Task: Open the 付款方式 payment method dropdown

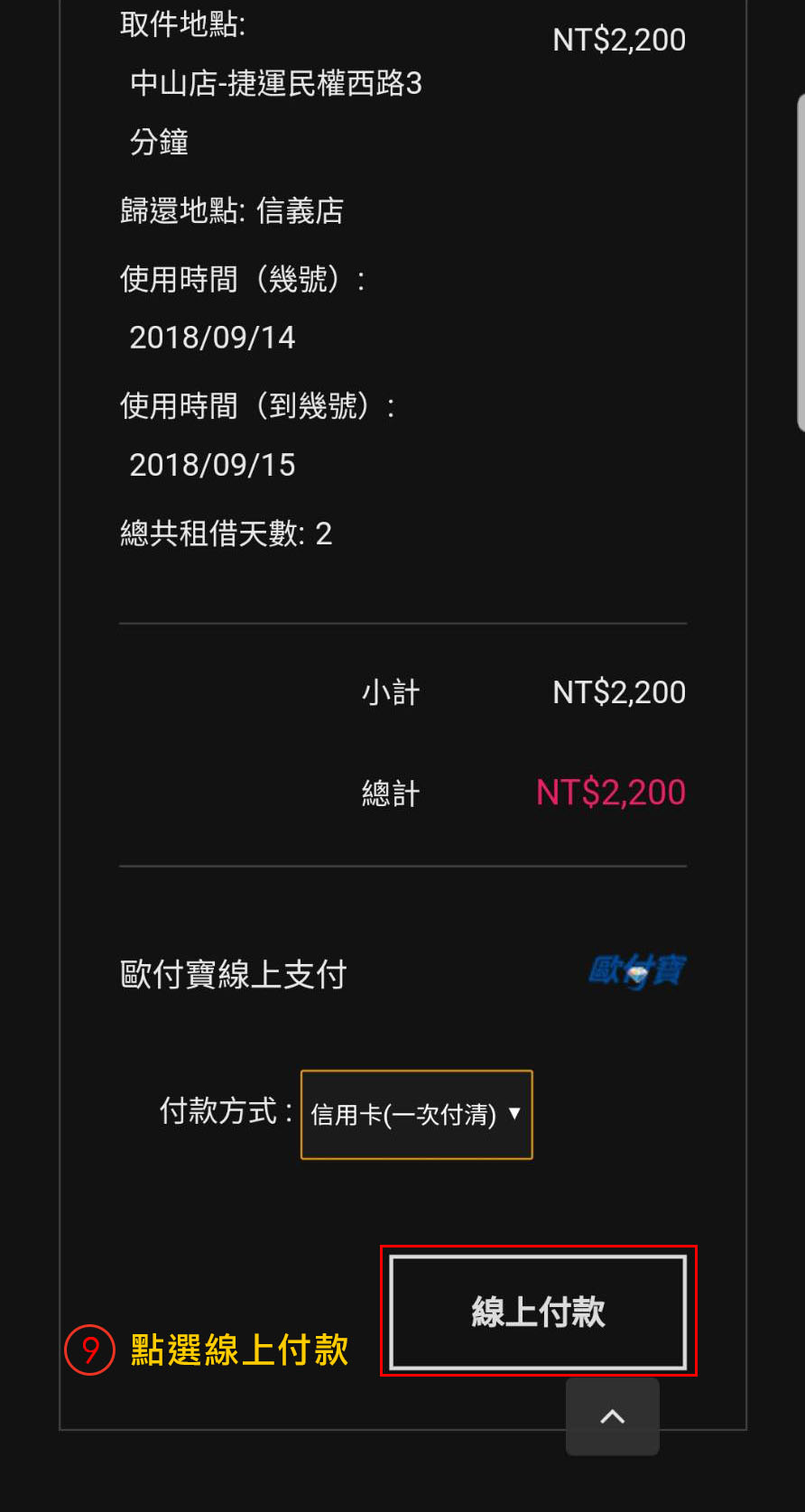Action: click(x=416, y=1115)
